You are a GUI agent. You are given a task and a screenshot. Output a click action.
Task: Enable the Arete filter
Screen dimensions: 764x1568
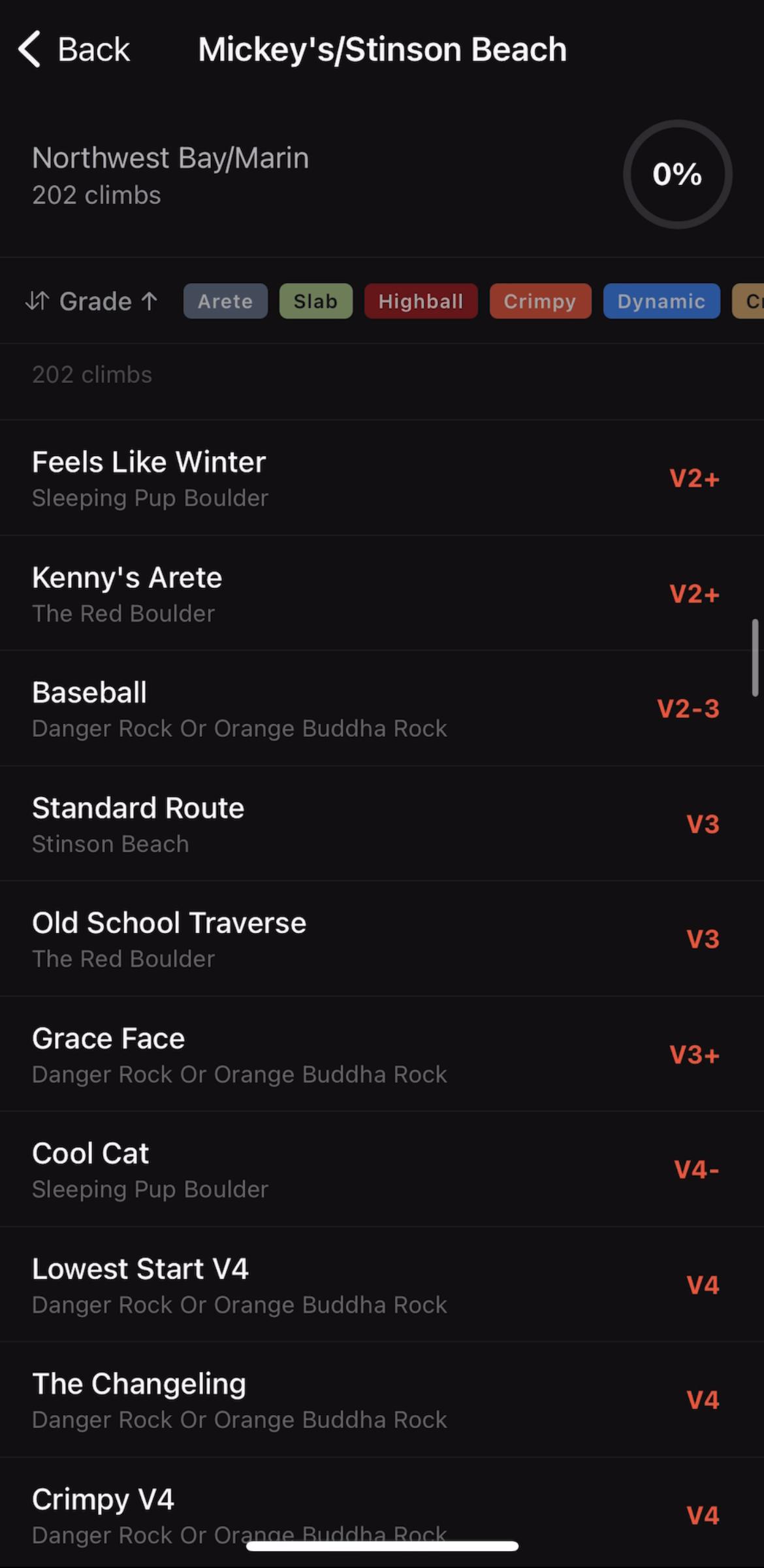(x=225, y=301)
